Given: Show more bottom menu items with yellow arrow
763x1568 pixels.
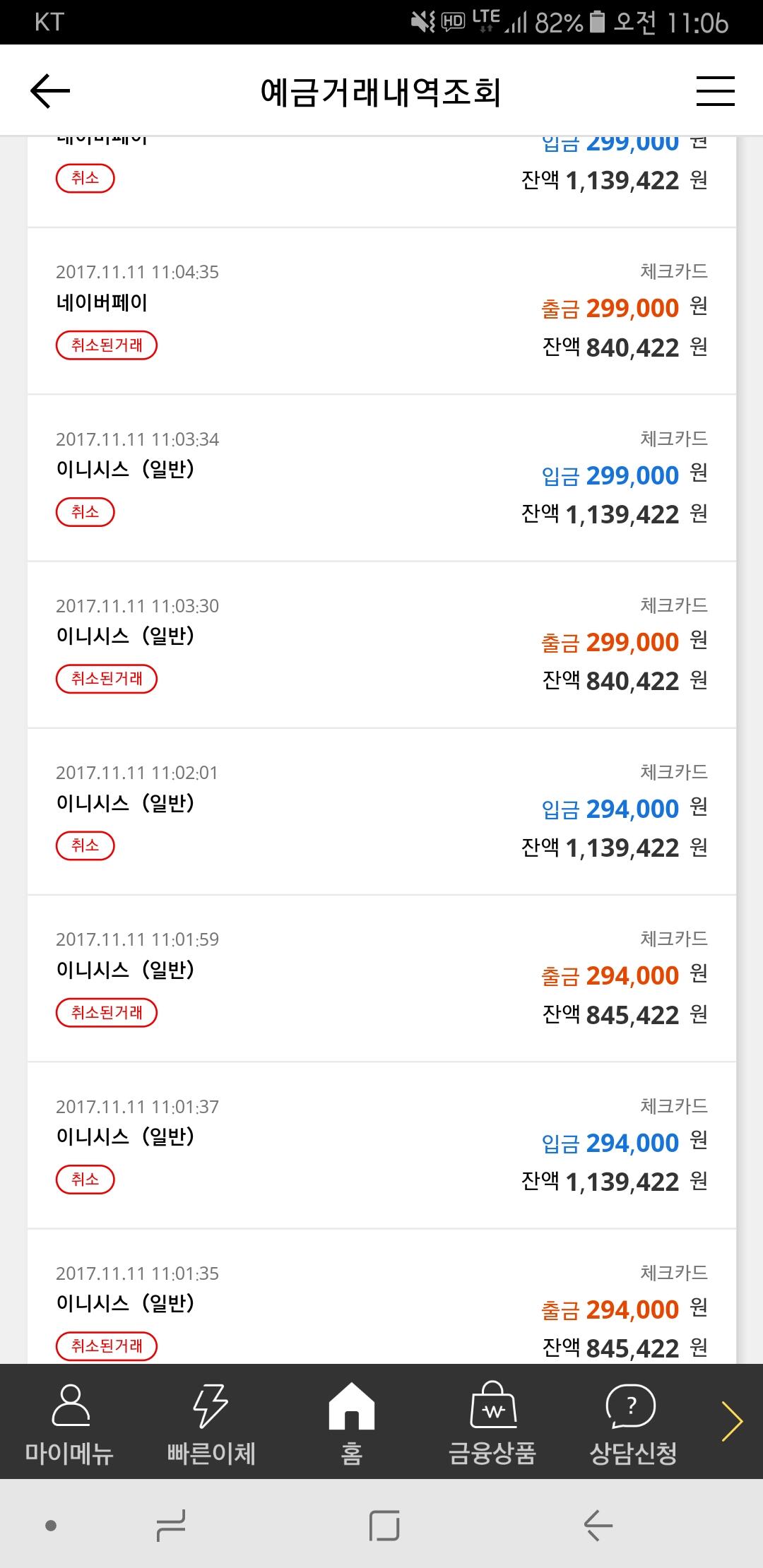Looking at the screenshot, I should pyautogui.click(x=732, y=1421).
